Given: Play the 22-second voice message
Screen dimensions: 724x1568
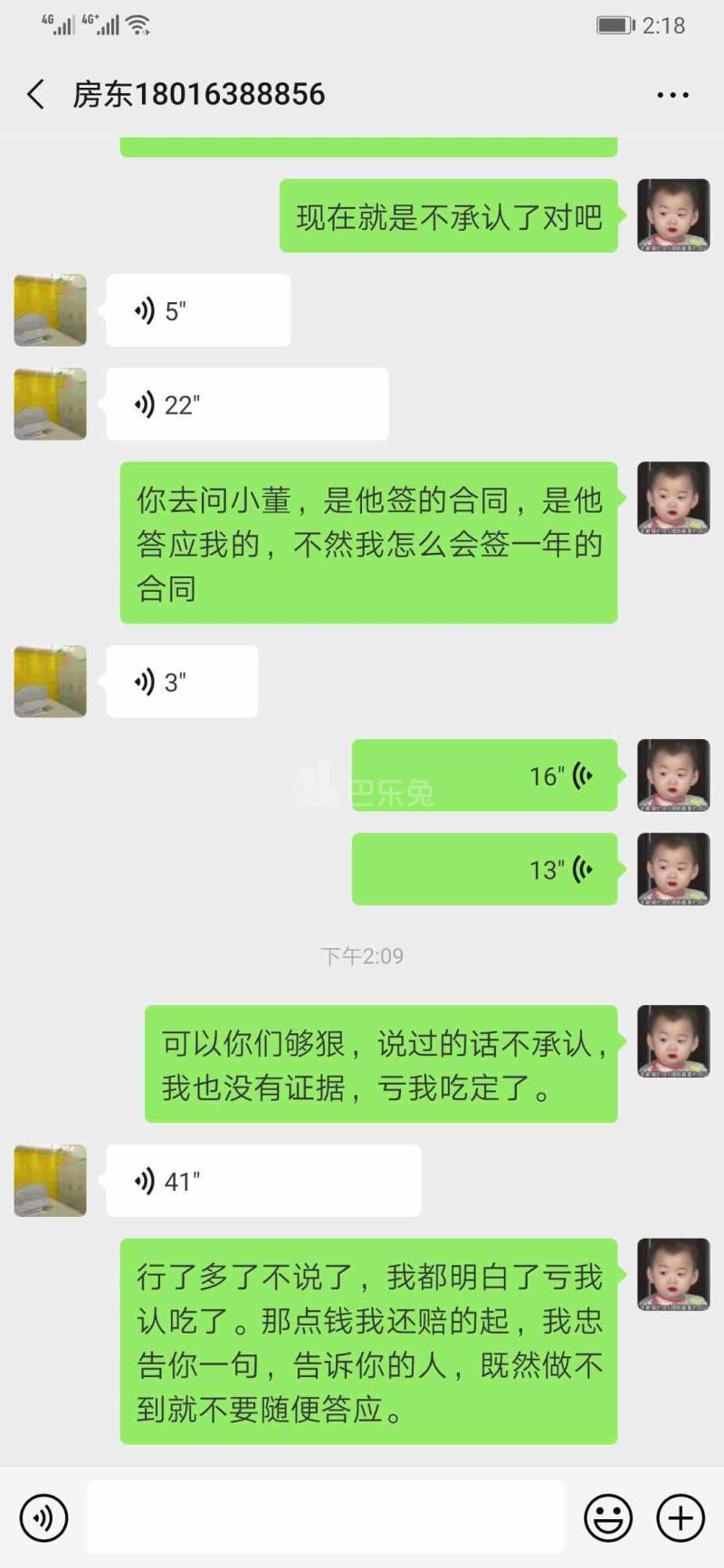Looking at the screenshot, I should [247, 404].
